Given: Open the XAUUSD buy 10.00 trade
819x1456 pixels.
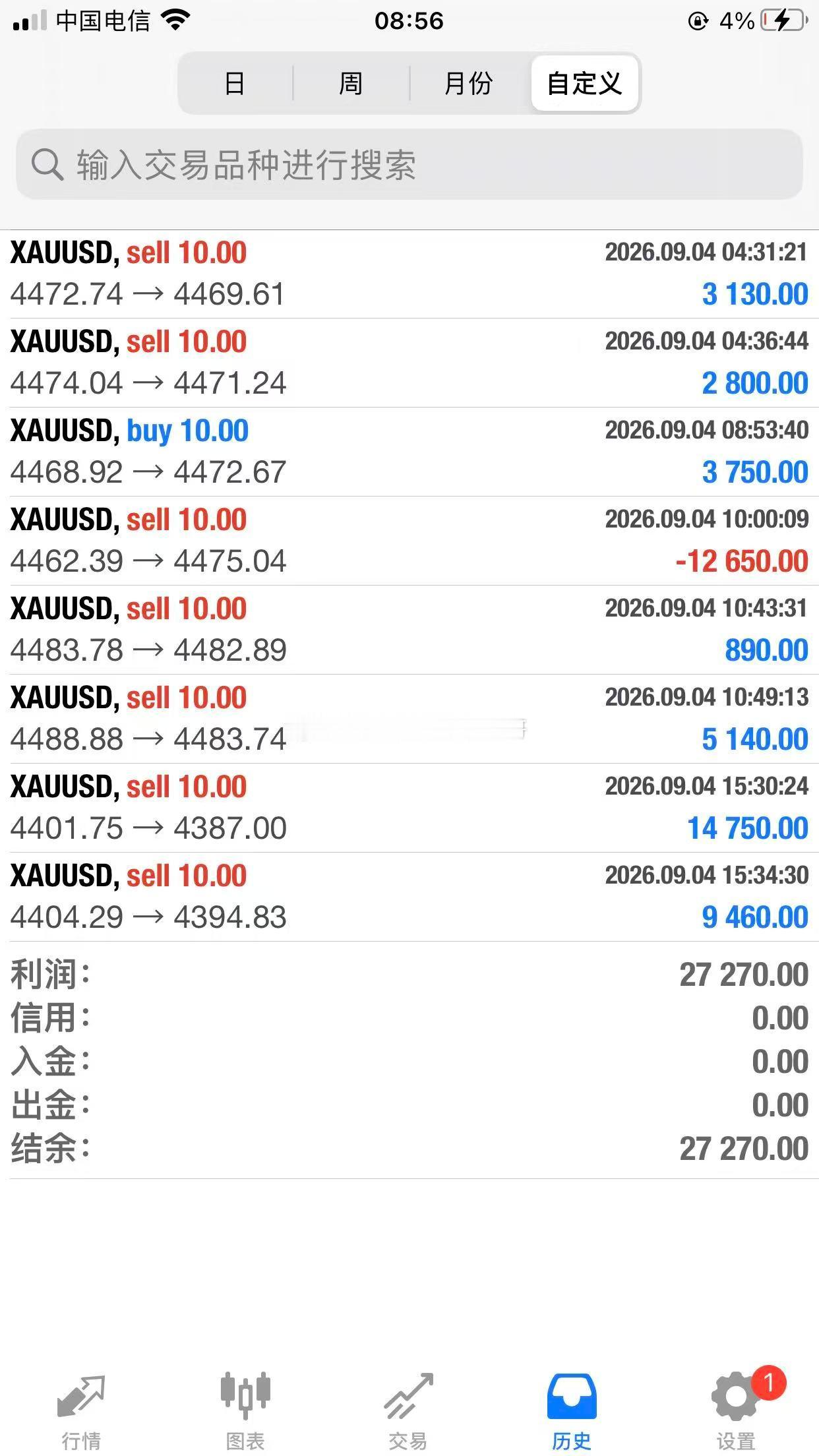Looking at the screenshot, I should 409,452.
